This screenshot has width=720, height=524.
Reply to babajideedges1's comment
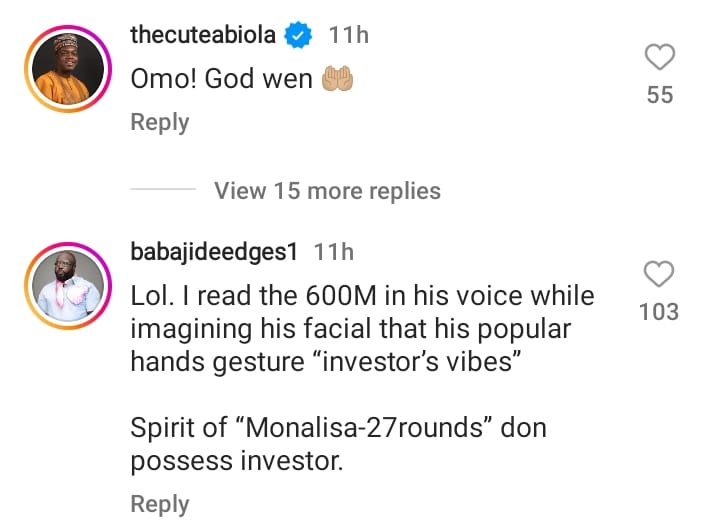click(160, 504)
